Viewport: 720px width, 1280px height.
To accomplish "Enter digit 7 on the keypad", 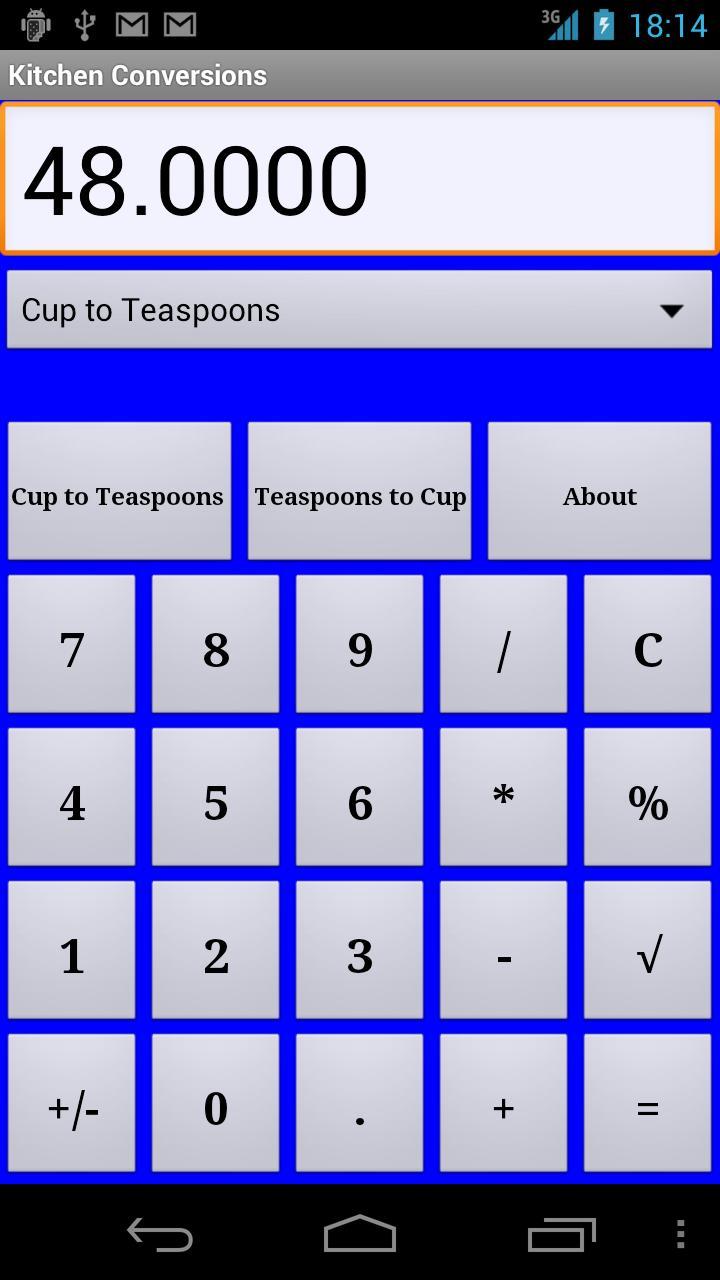I will point(72,644).
